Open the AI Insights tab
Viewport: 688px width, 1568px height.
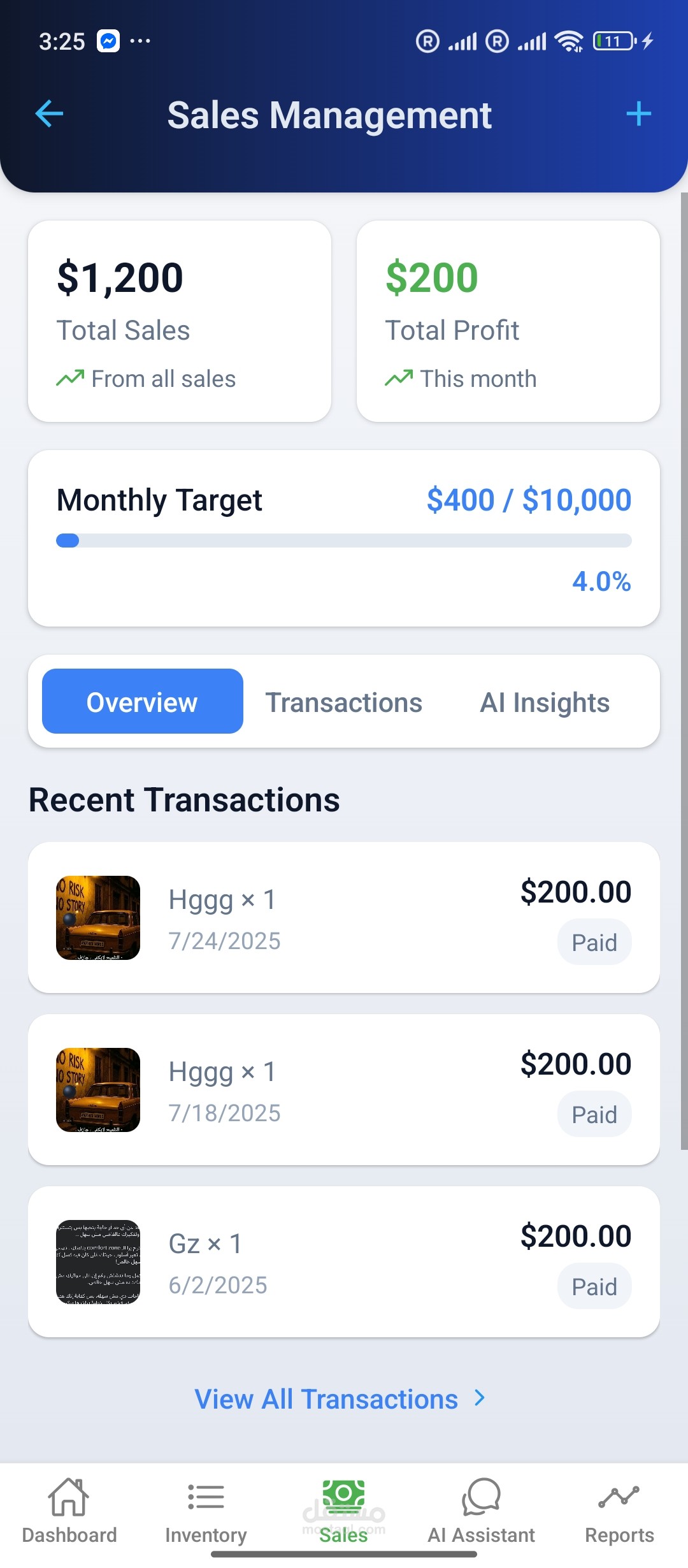(x=545, y=702)
